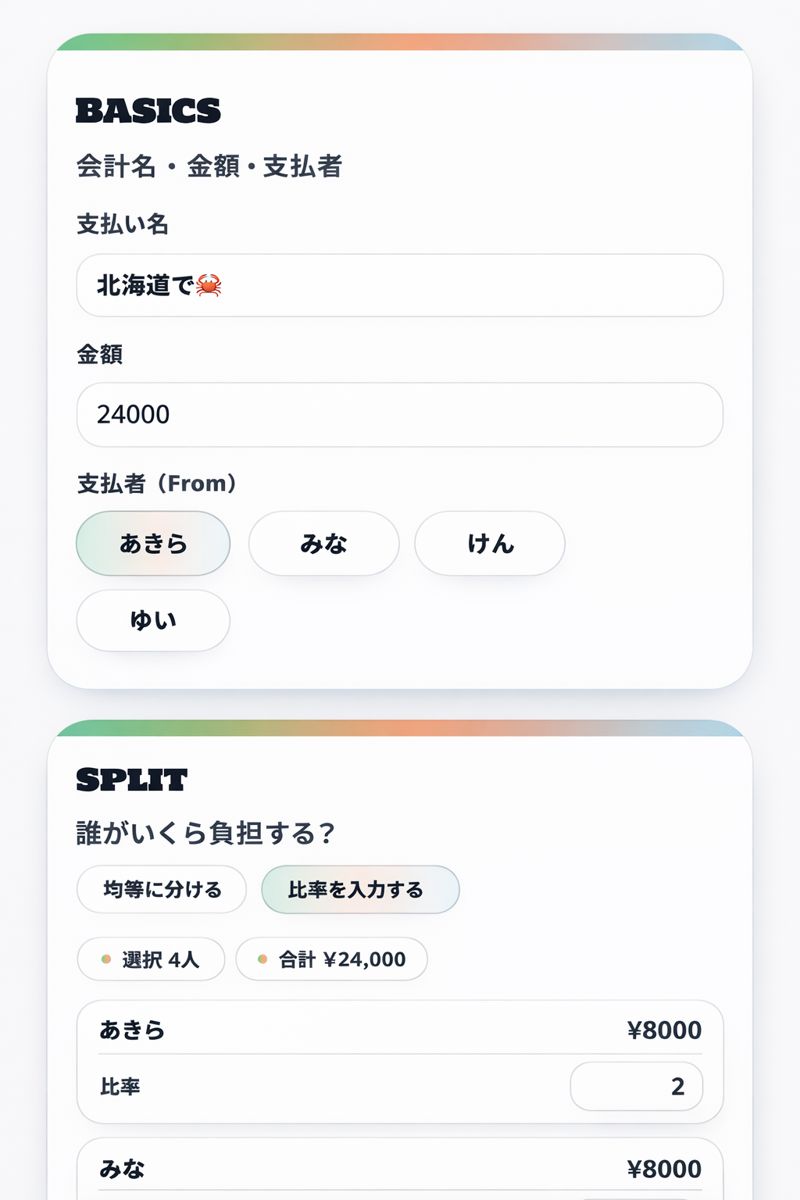Click あきら's ¥8000 amount
Screen dimensions: 800x1200
coord(666,1030)
